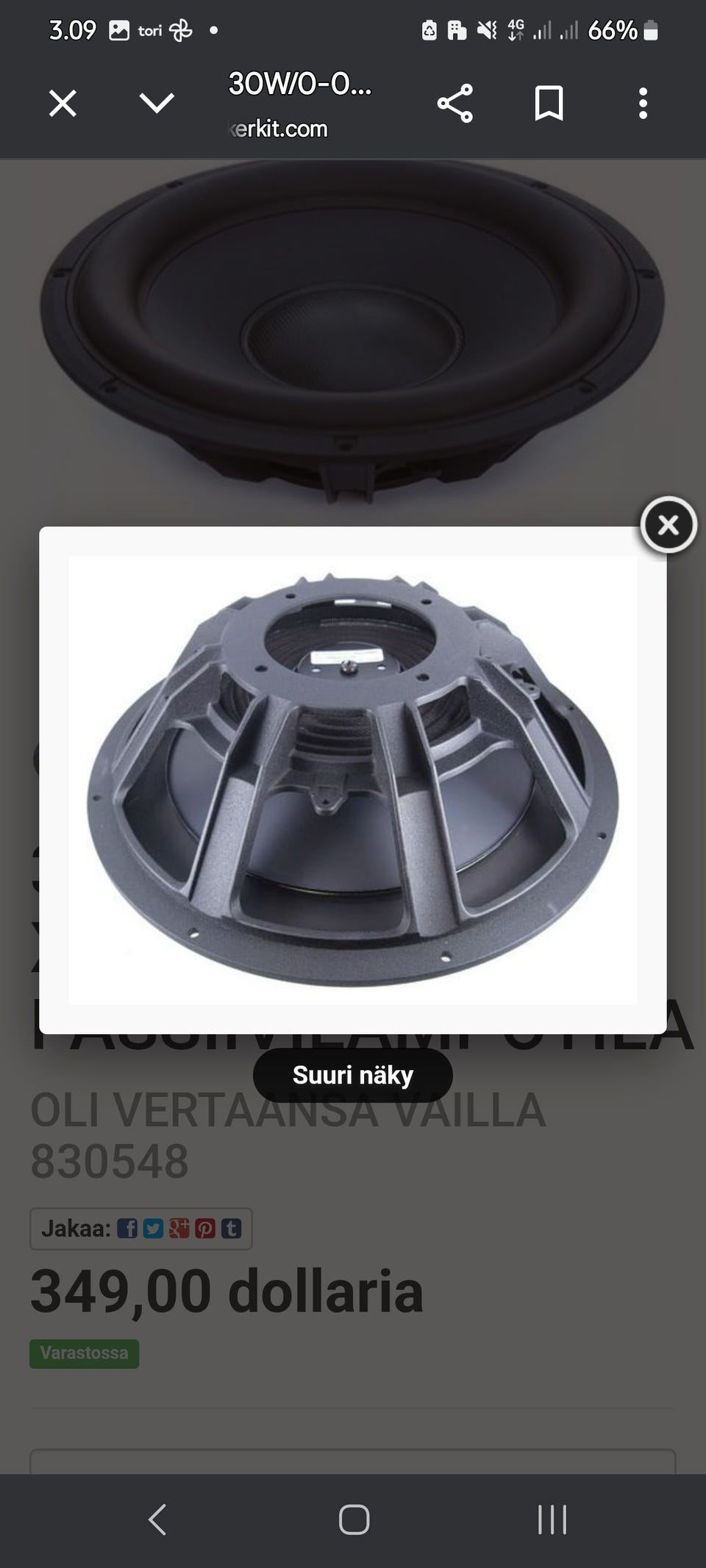Image resolution: width=706 pixels, height=1568 pixels.
Task: Share the product on Facebook
Action: pos(129,1228)
